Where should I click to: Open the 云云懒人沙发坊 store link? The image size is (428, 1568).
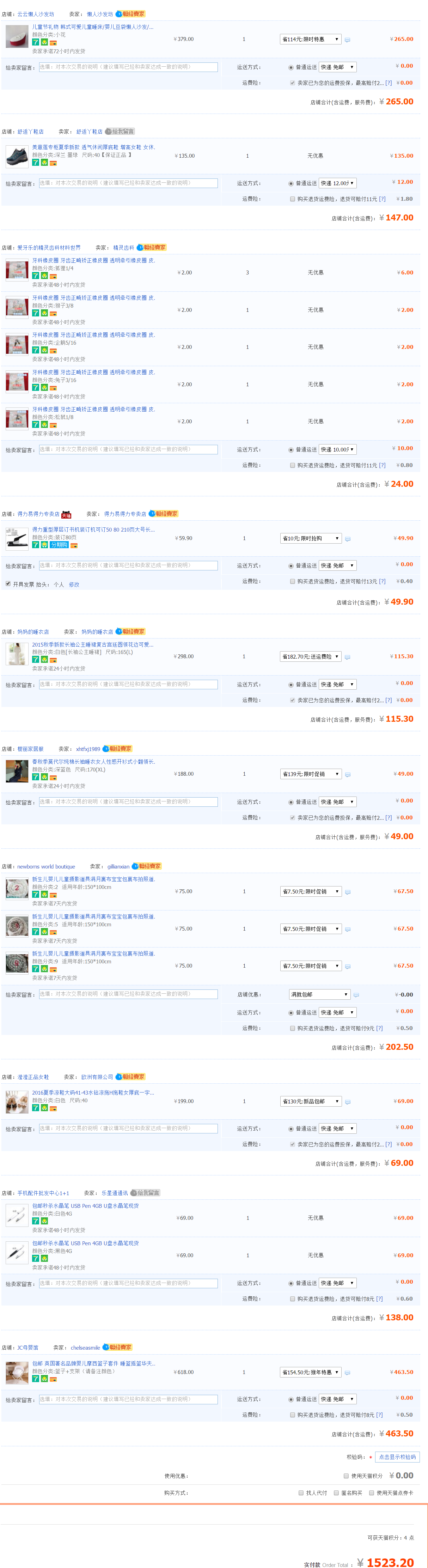point(35,14)
